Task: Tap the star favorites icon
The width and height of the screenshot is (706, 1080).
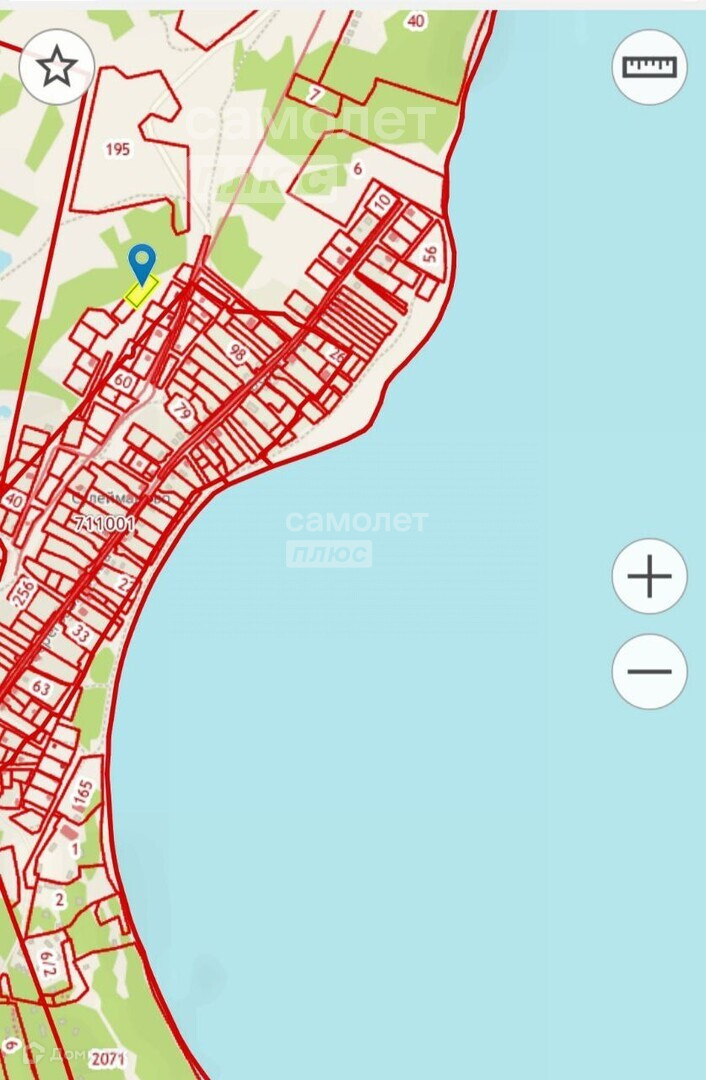Action: (57, 67)
